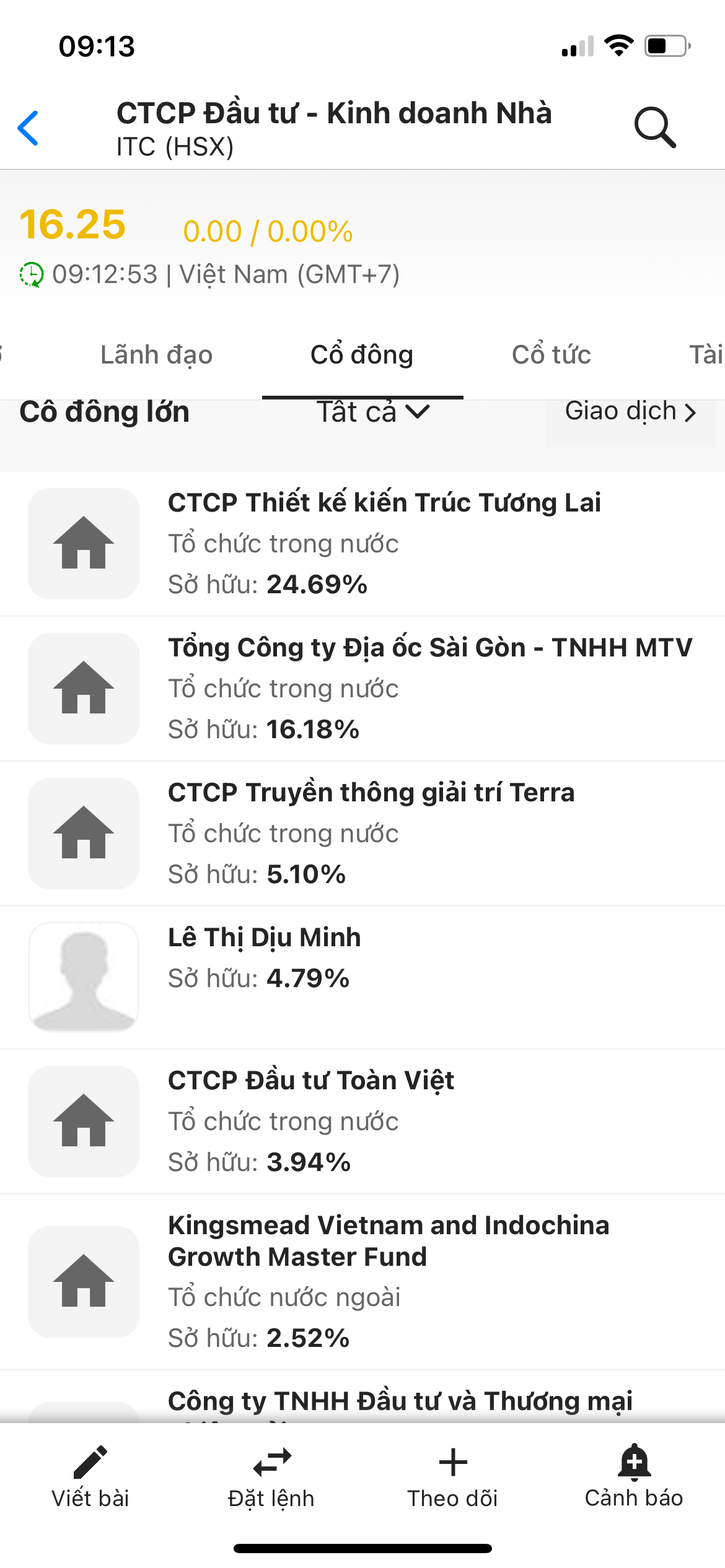Tap Đặt lệnh to place an order

click(271, 1477)
